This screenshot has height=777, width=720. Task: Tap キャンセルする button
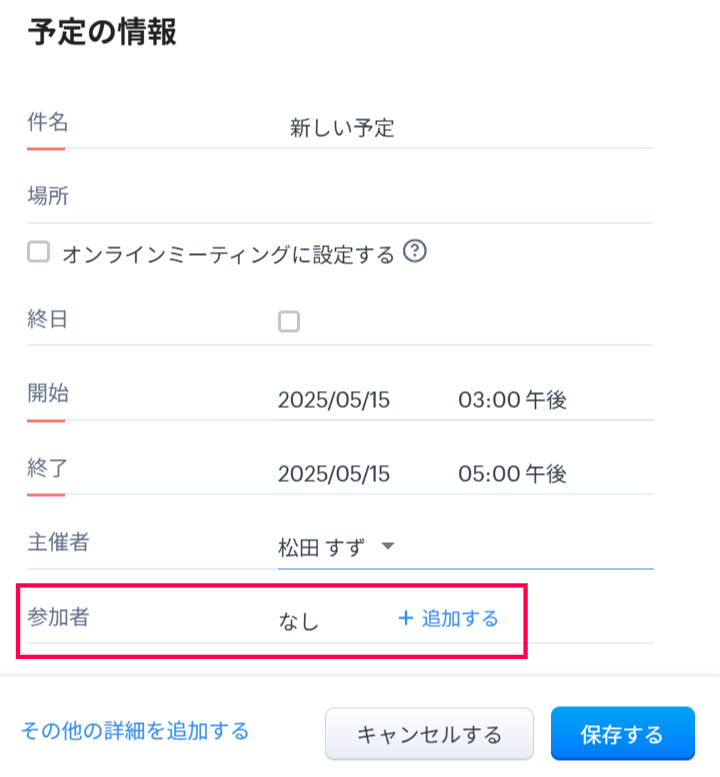429,735
